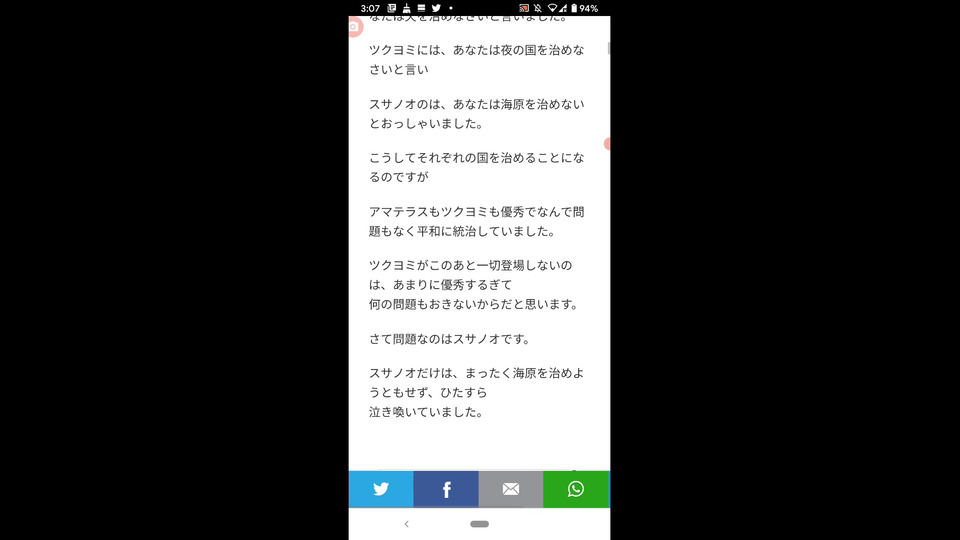Share this article on Facebook
The width and height of the screenshot is (960, 540).
pos(446,489)
